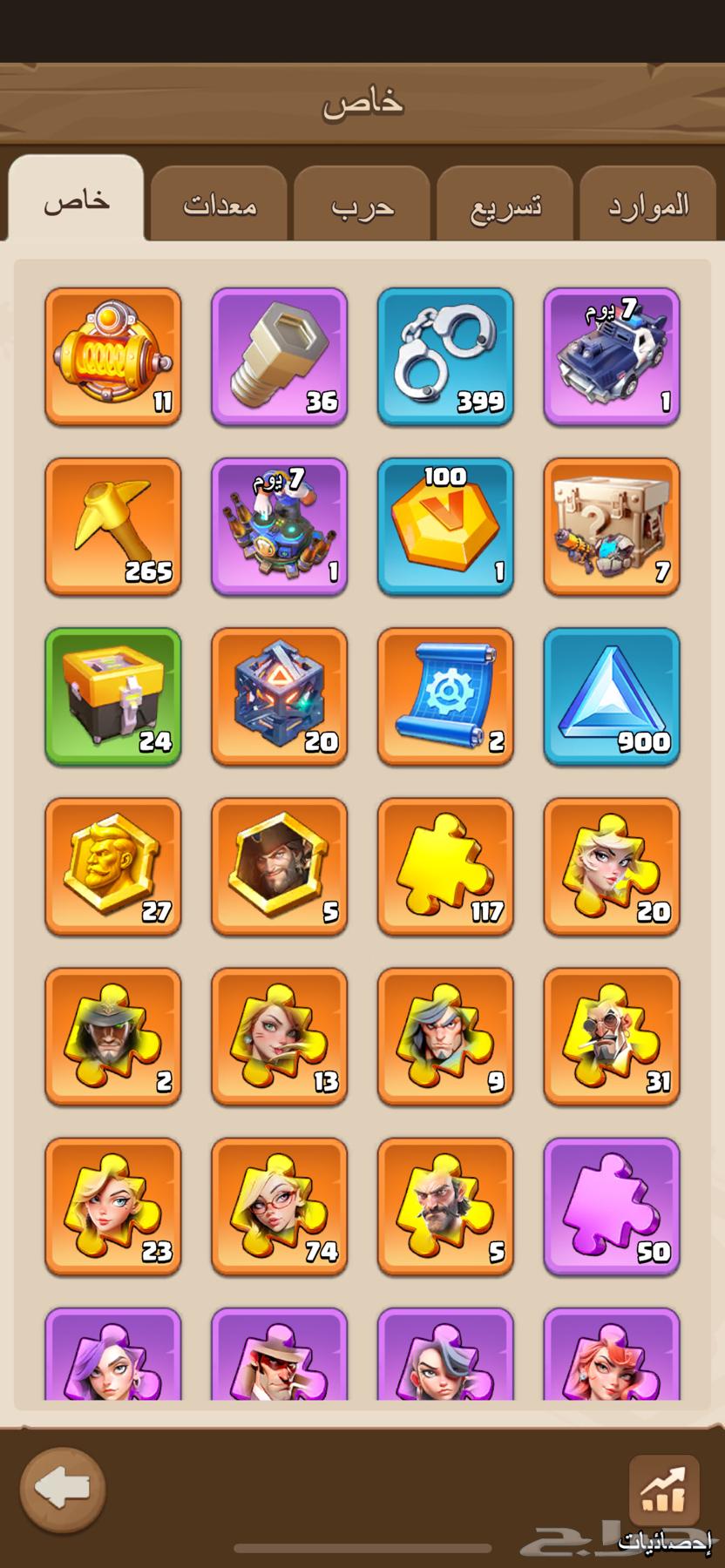Open the yellow puzzle piece with 117
This screenshot has height=1568, width=725.
(445, 867)
